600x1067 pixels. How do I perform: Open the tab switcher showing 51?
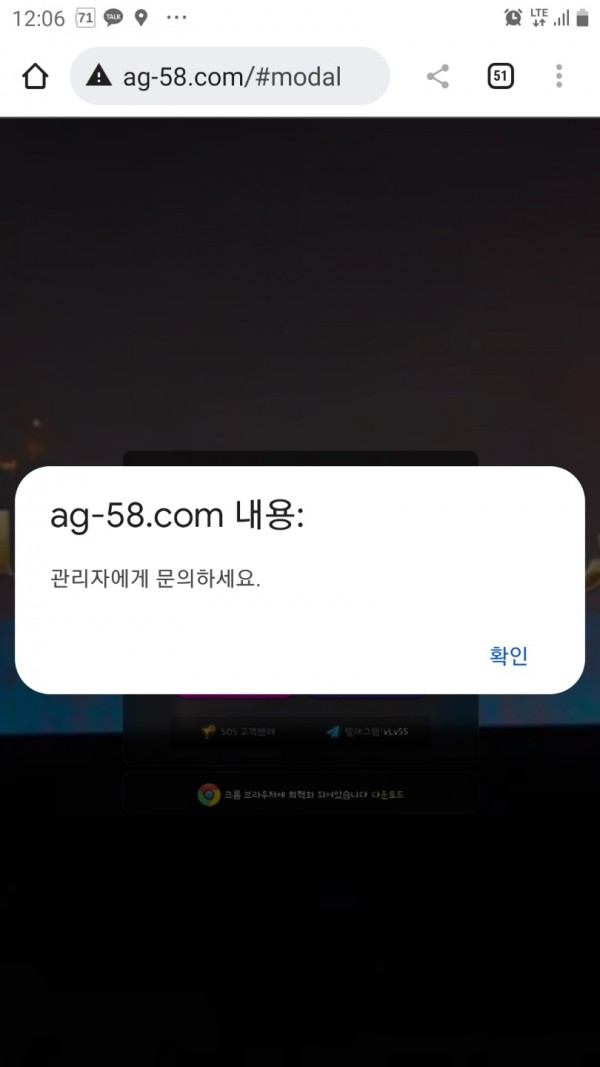tap(500, 76)
